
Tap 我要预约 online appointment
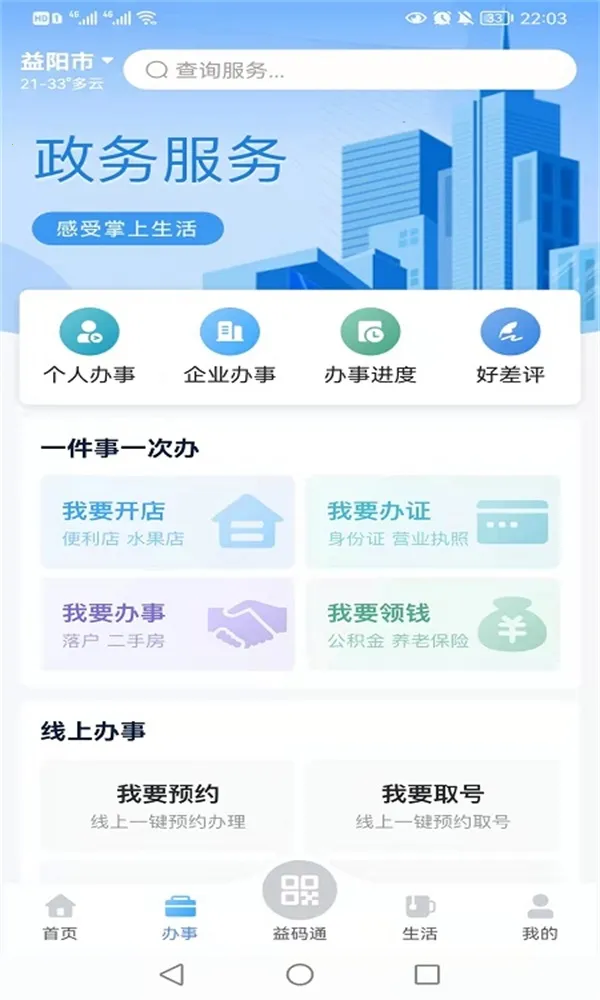point(168,806)
